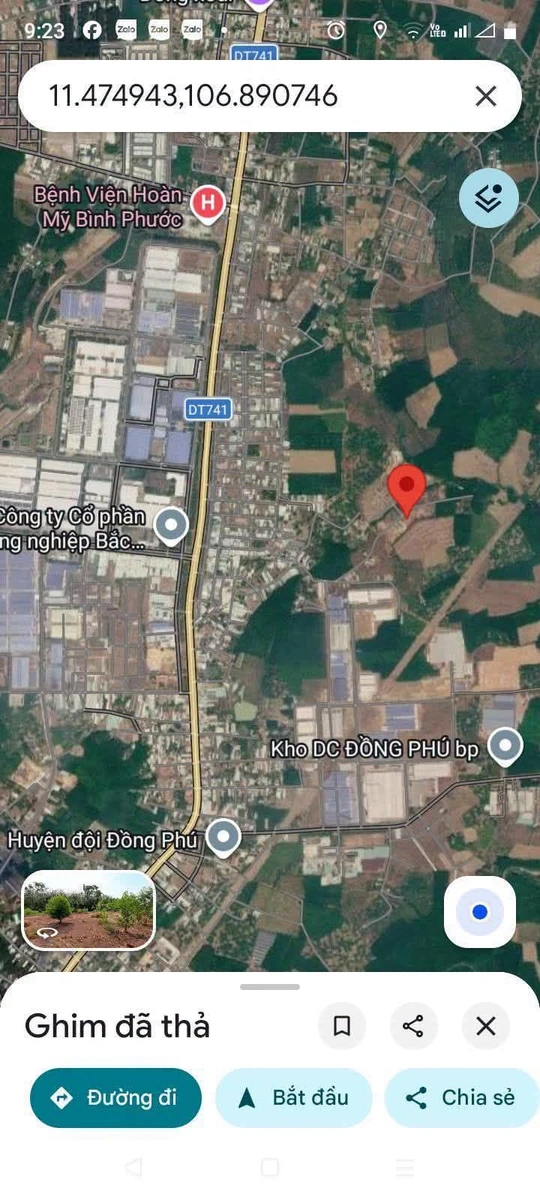The image size is (540, 1200).
Task: Go back with system back button
Action: (134, 1168)
